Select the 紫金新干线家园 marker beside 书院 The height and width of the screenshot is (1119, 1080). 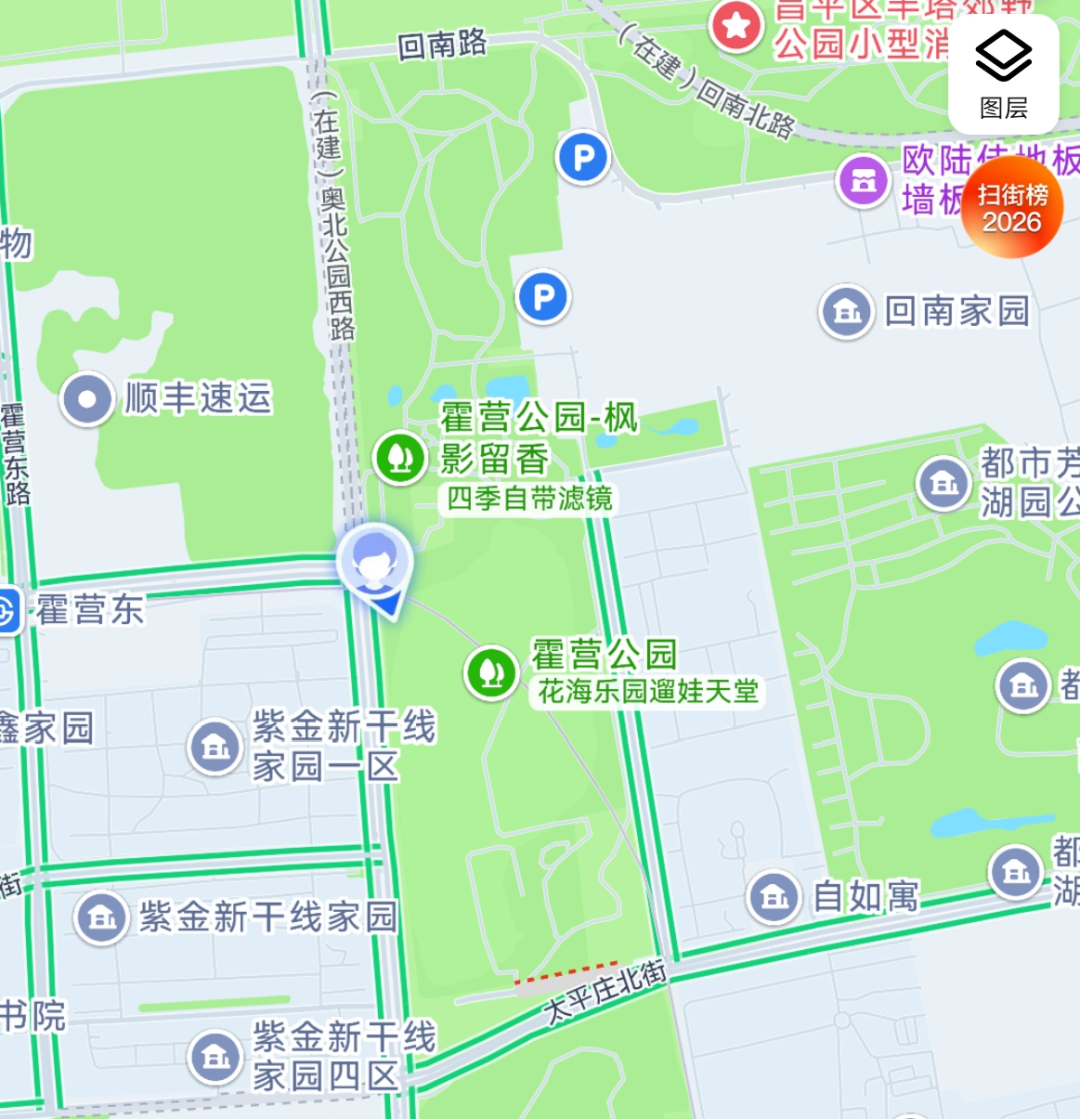[102, 917]
